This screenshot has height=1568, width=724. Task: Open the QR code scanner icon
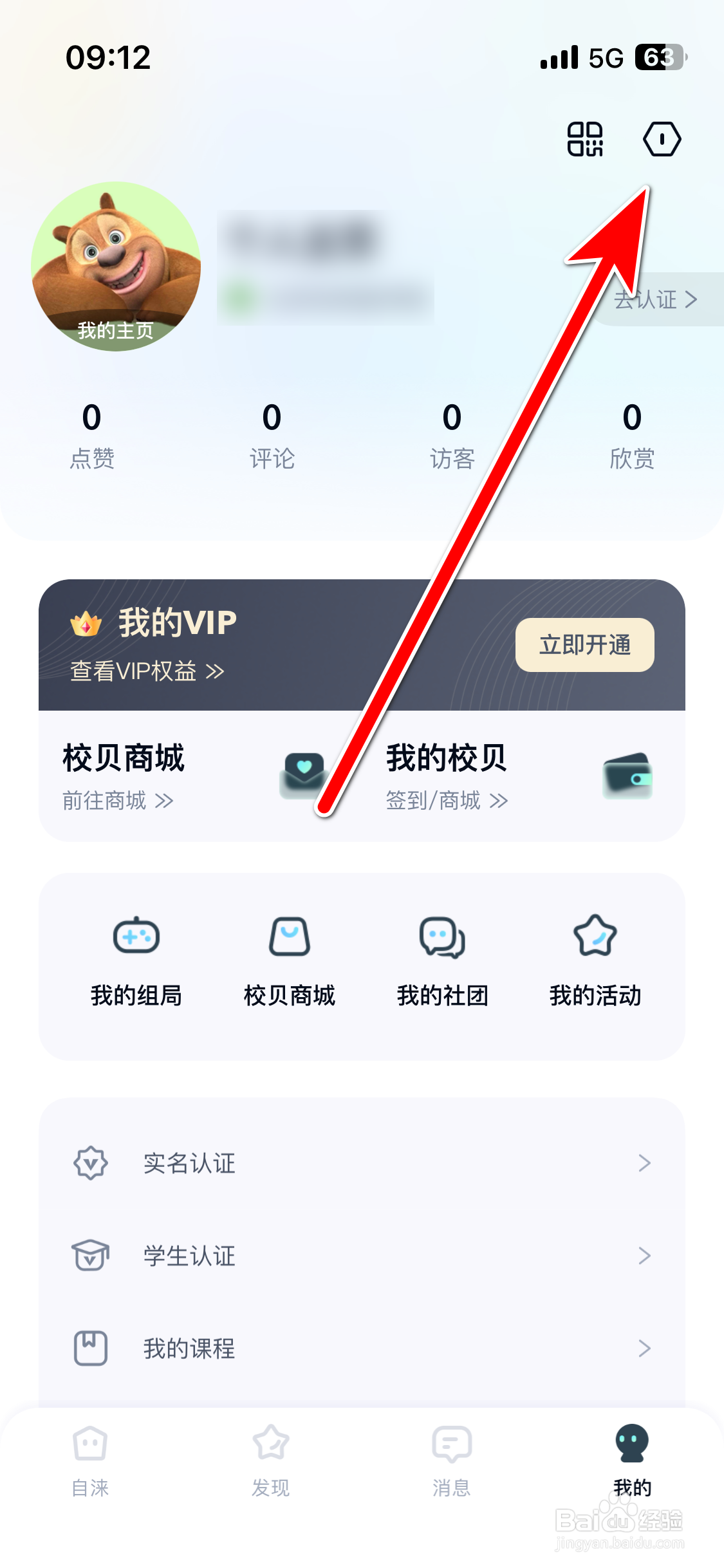tap(584, 140)
